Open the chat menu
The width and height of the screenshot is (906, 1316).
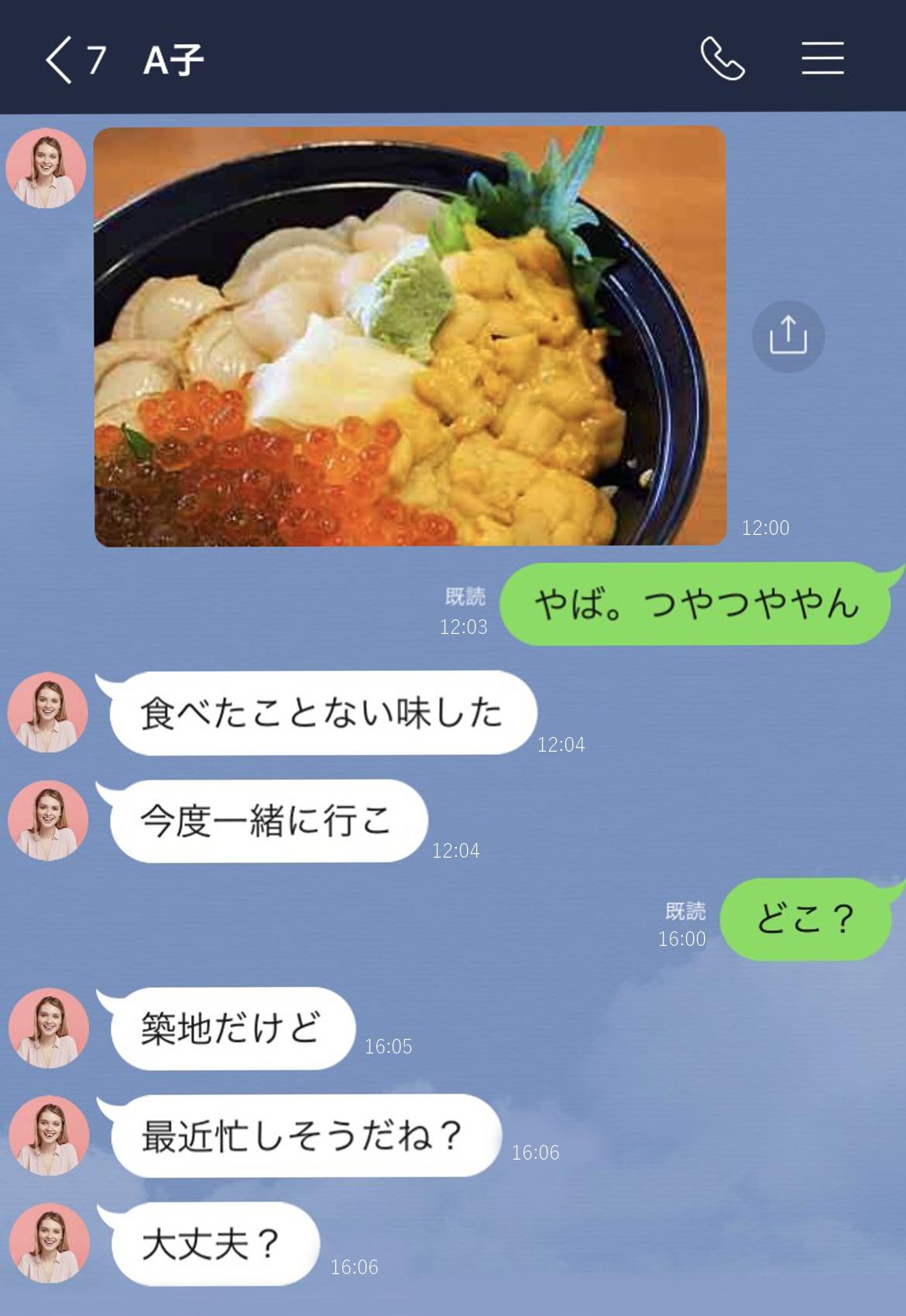coord(822,60)
